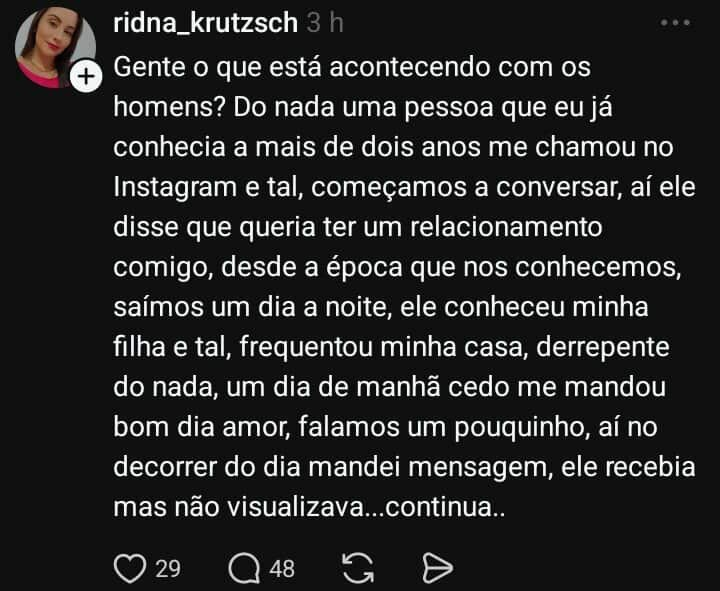Repost this thread
This screenshot has width=720, height=591.
(356, 568)
